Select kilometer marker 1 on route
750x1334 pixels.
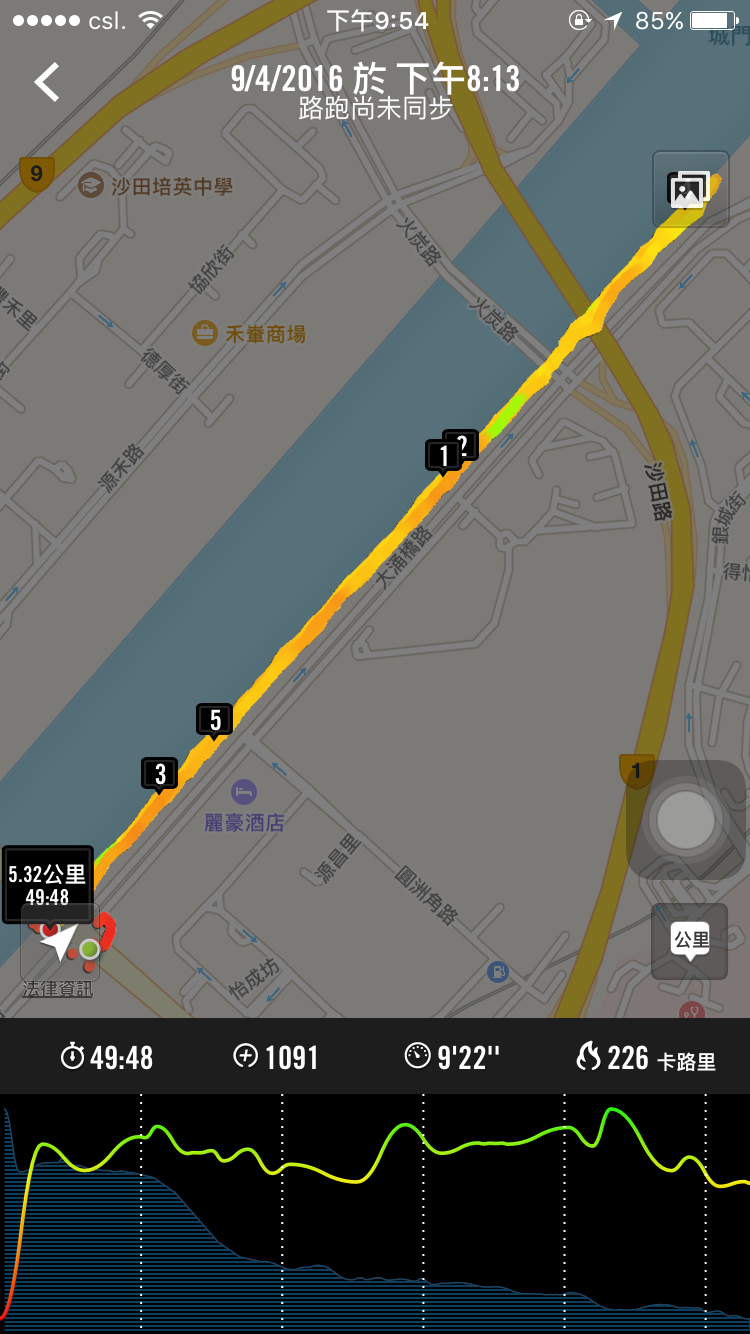point(441,457)
